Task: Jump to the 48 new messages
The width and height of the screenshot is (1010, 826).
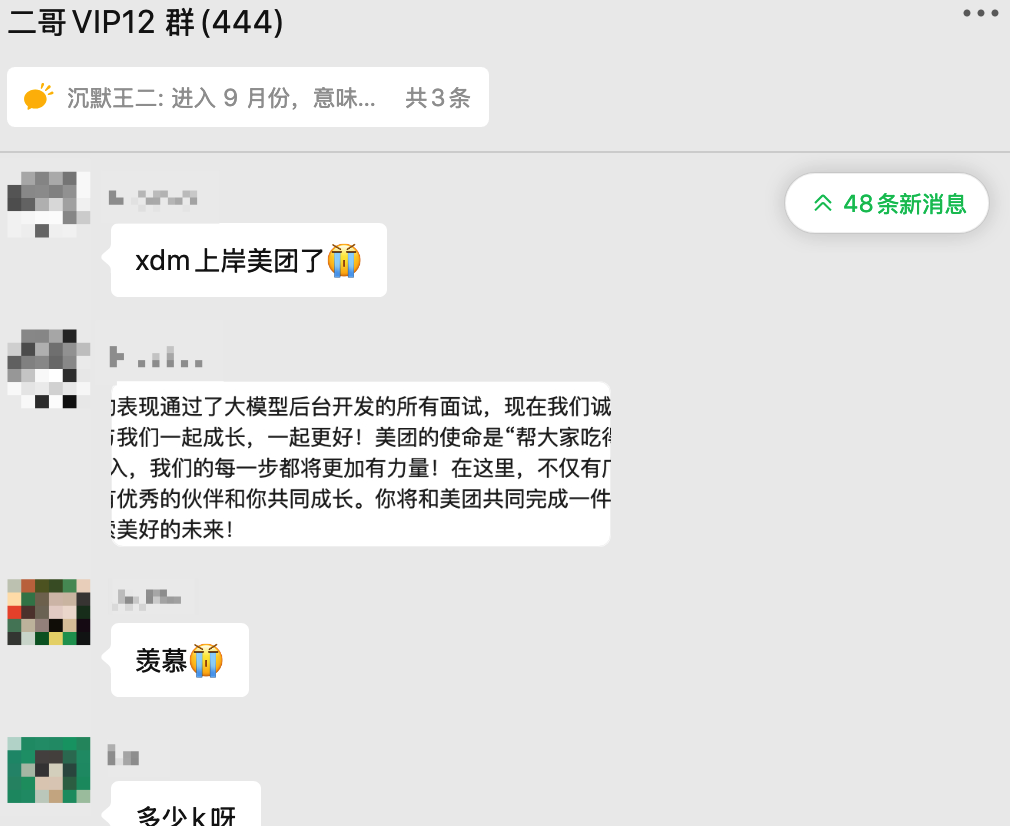Action: coord(888,204)
